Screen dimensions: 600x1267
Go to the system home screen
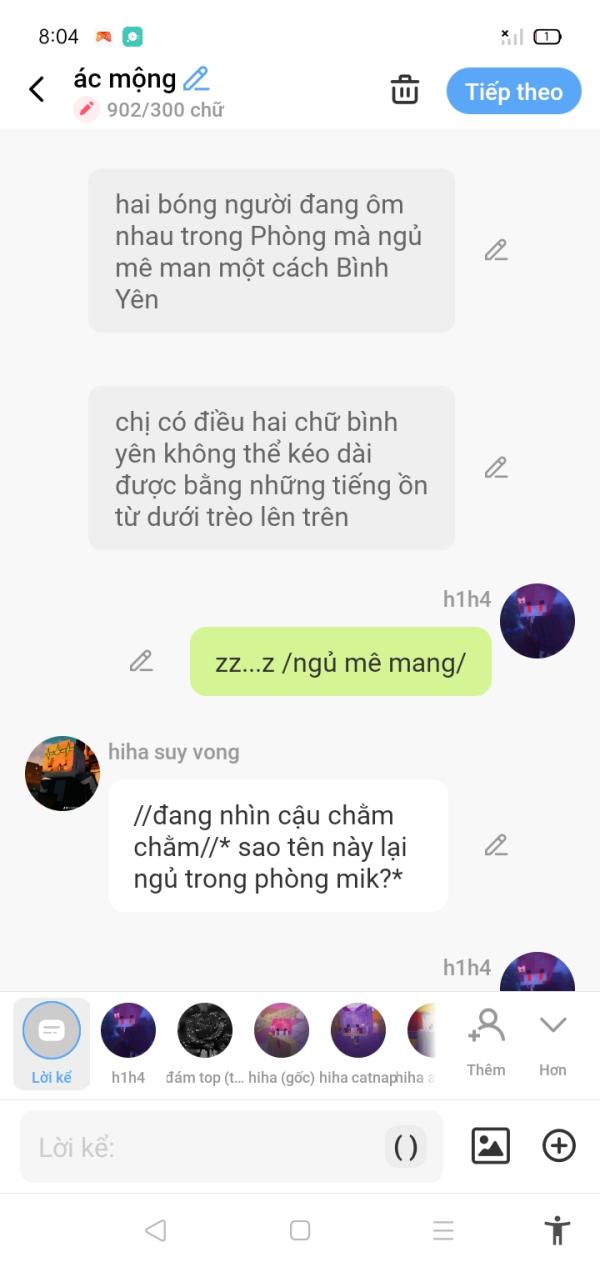pos(300,1230)
